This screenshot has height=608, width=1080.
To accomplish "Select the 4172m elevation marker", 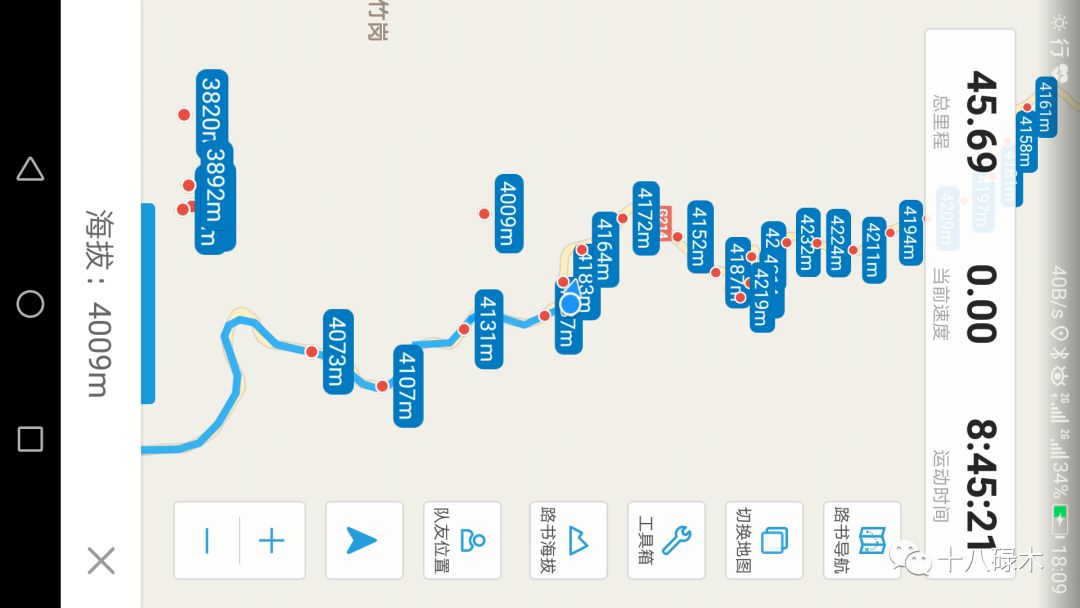I will [646, 218].
